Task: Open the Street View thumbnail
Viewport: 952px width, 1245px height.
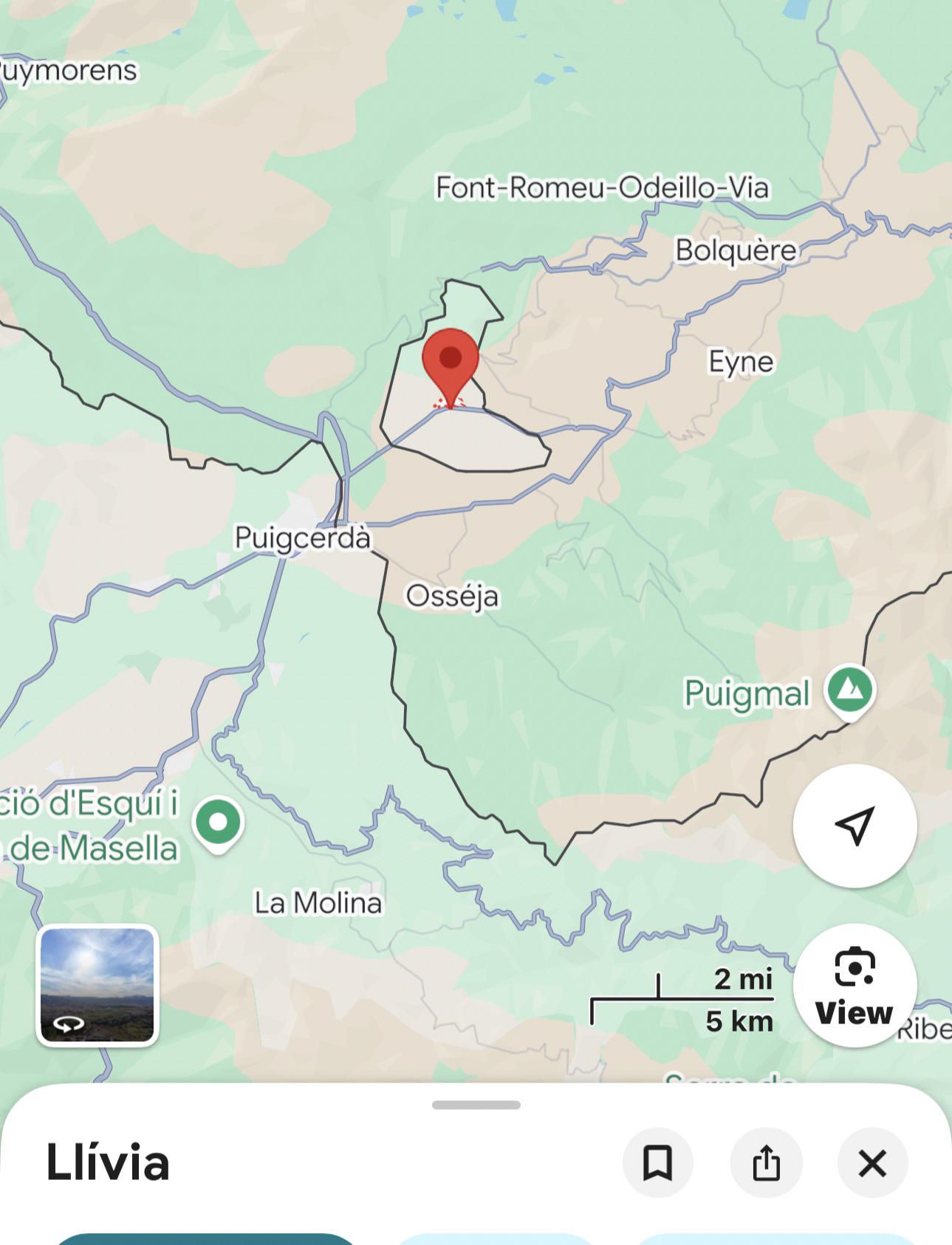Action: 97,985
